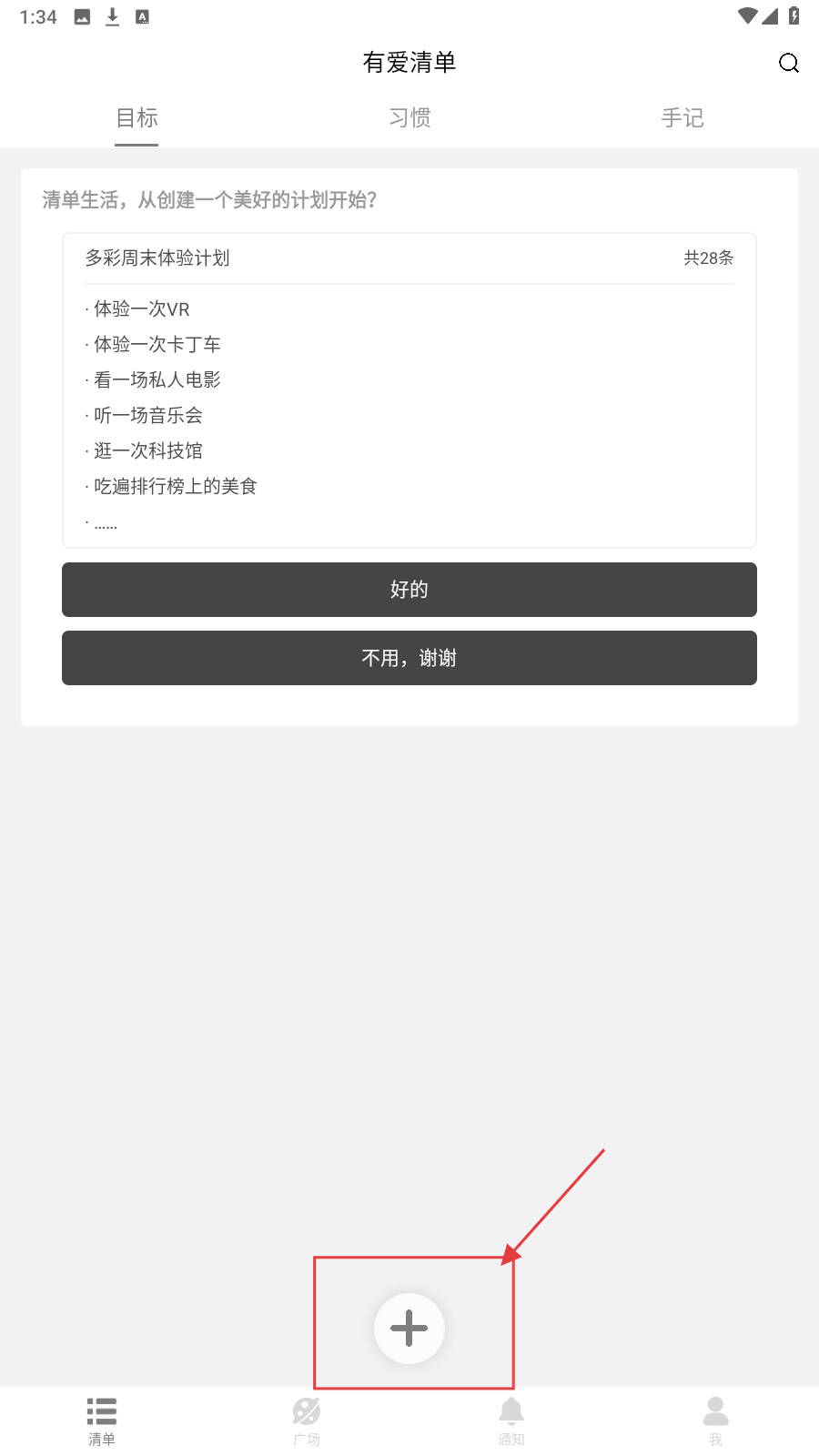This screenshot has width=819, height=1456.
Task: Open the search icon
Action: (788, 63)
